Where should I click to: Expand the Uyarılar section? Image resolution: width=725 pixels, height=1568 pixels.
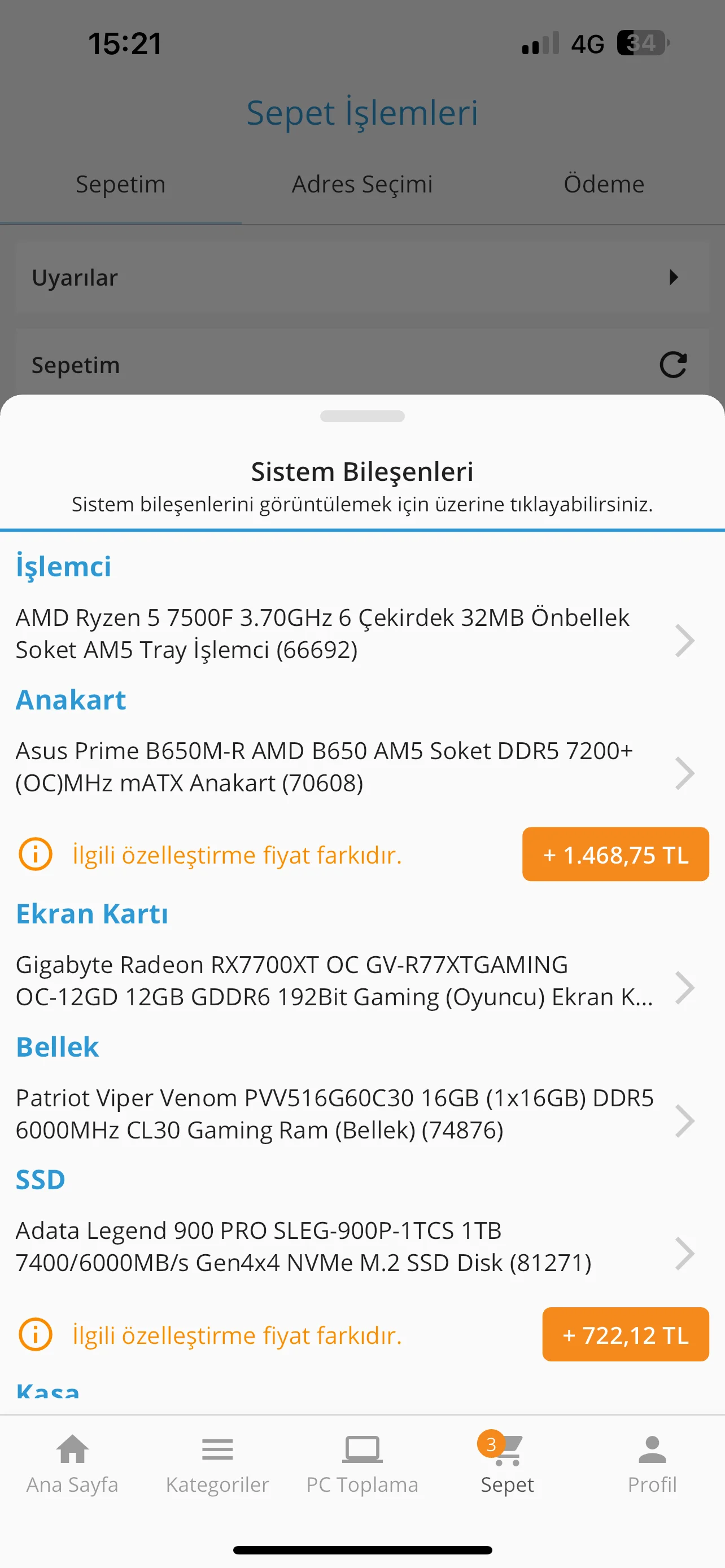tap(362, 278)
